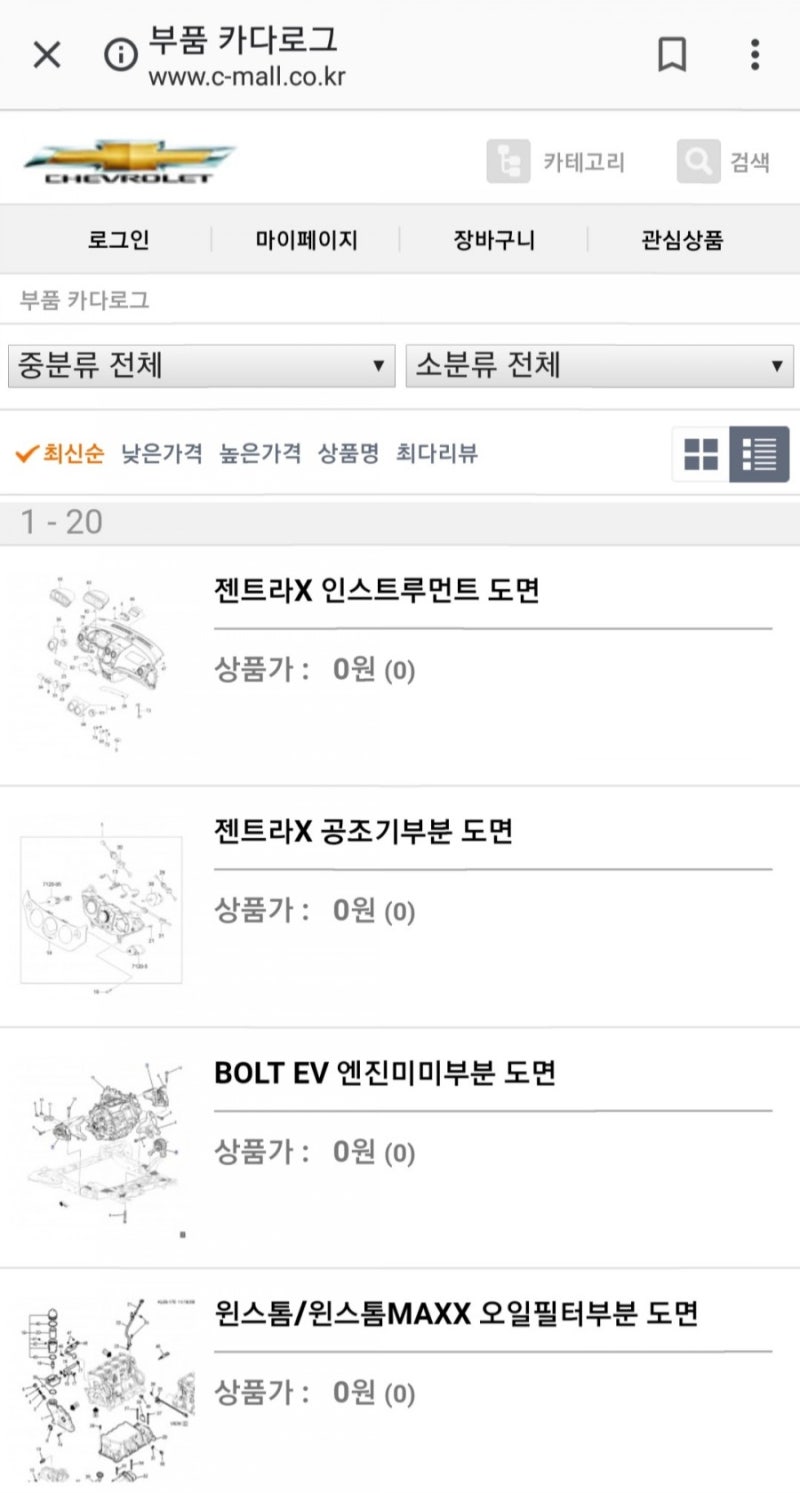Screen dimensions: 800x1493
Task: Open the browser overflow menu
Action: (755, 55)
